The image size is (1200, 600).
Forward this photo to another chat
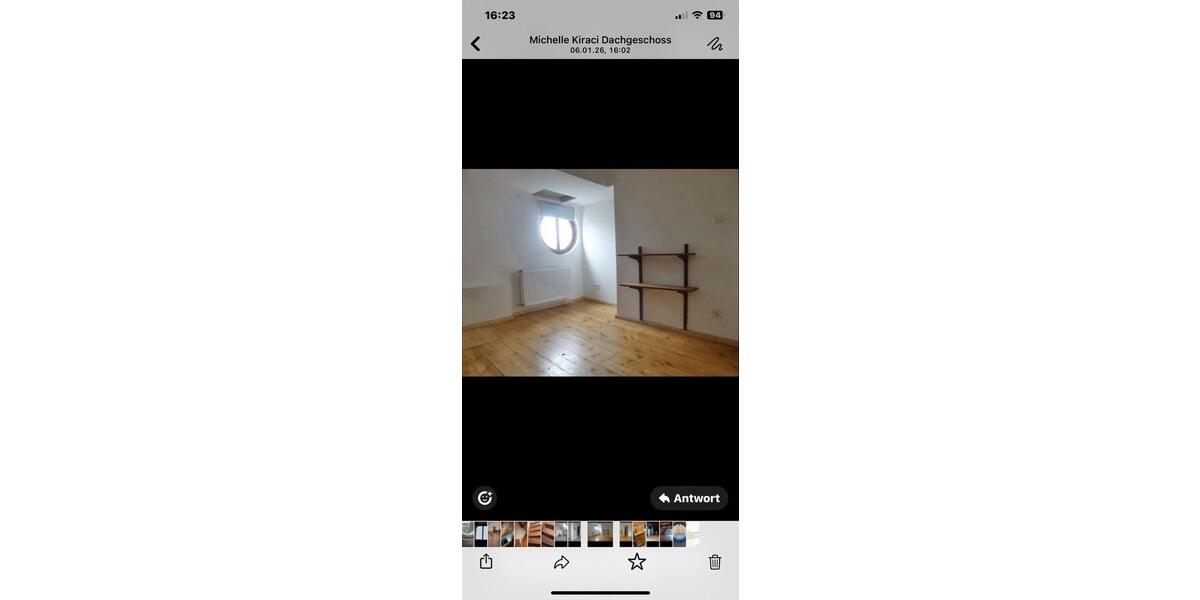[x=562, y=562]
